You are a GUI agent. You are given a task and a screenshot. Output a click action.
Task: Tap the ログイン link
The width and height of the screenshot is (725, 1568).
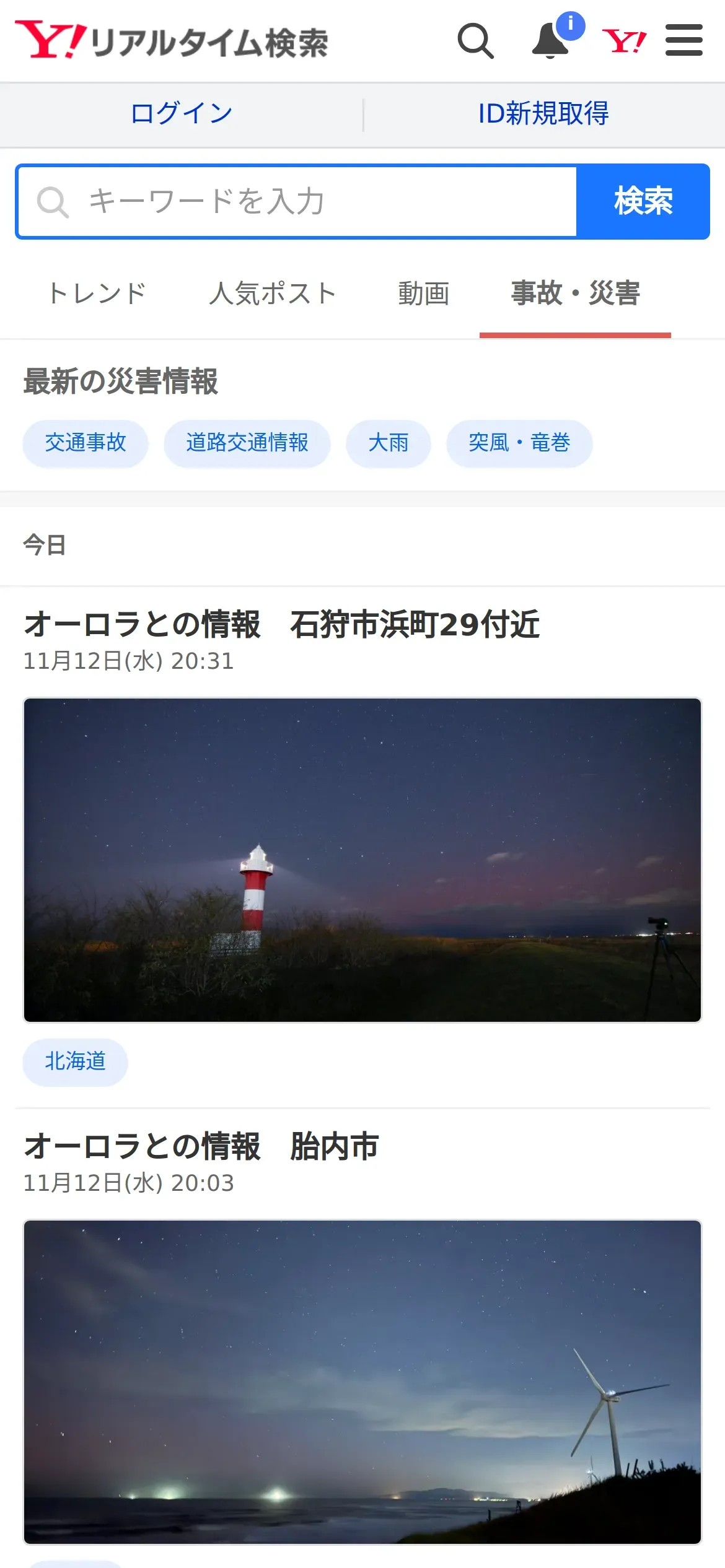182,114
